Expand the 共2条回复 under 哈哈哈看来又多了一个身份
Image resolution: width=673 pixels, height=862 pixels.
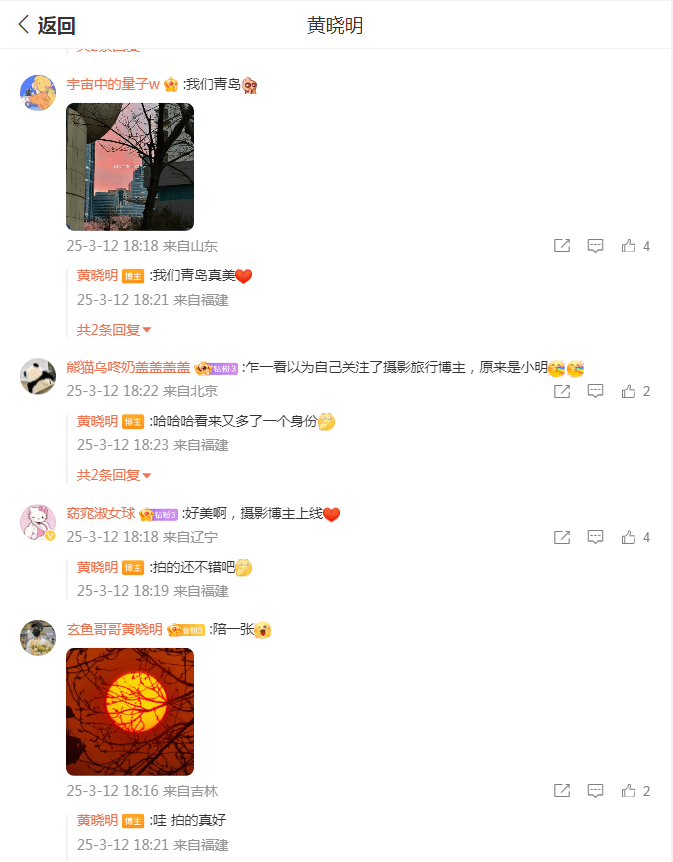(114, 475)
